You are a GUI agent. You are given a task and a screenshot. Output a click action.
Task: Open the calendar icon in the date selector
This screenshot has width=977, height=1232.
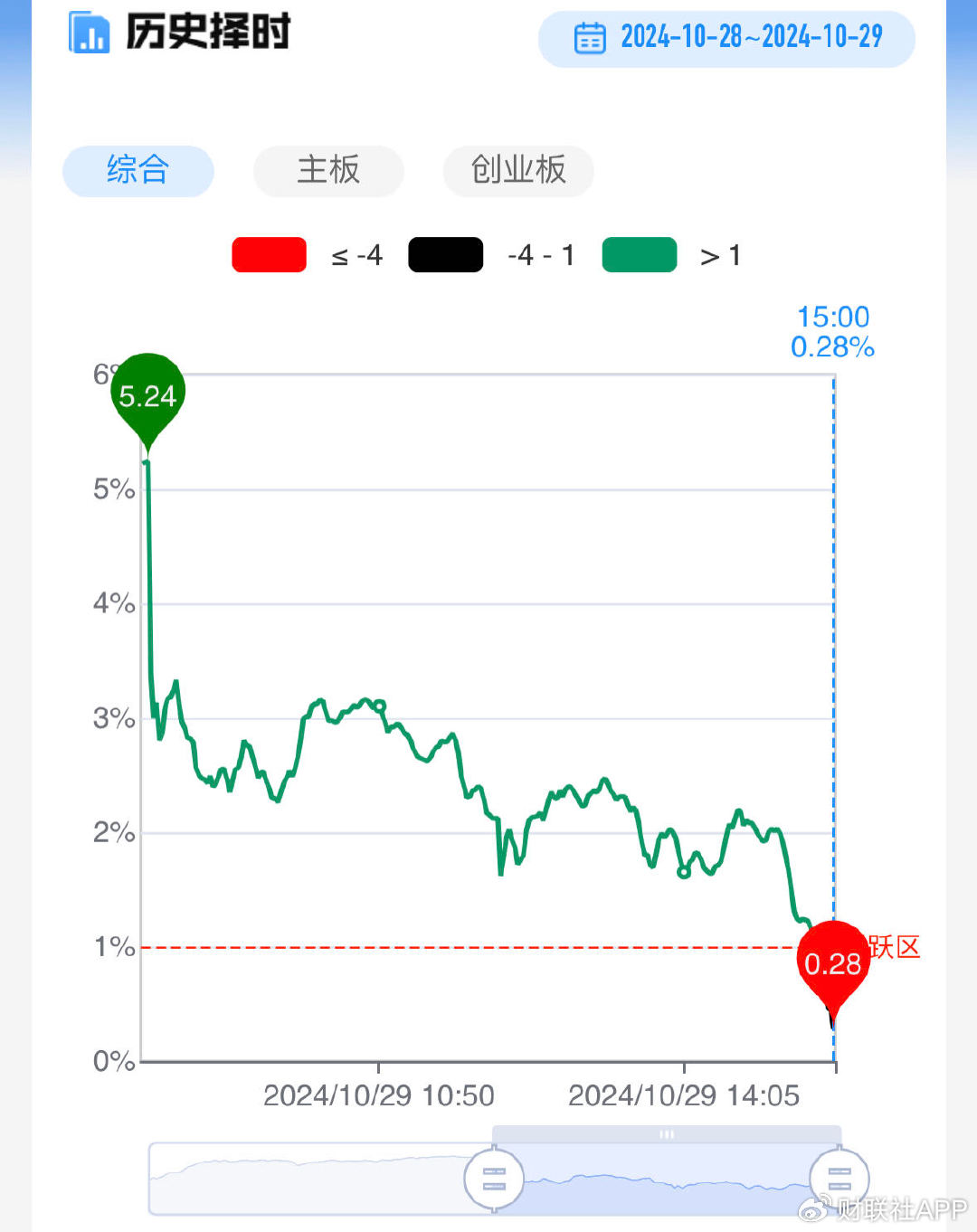591,39
